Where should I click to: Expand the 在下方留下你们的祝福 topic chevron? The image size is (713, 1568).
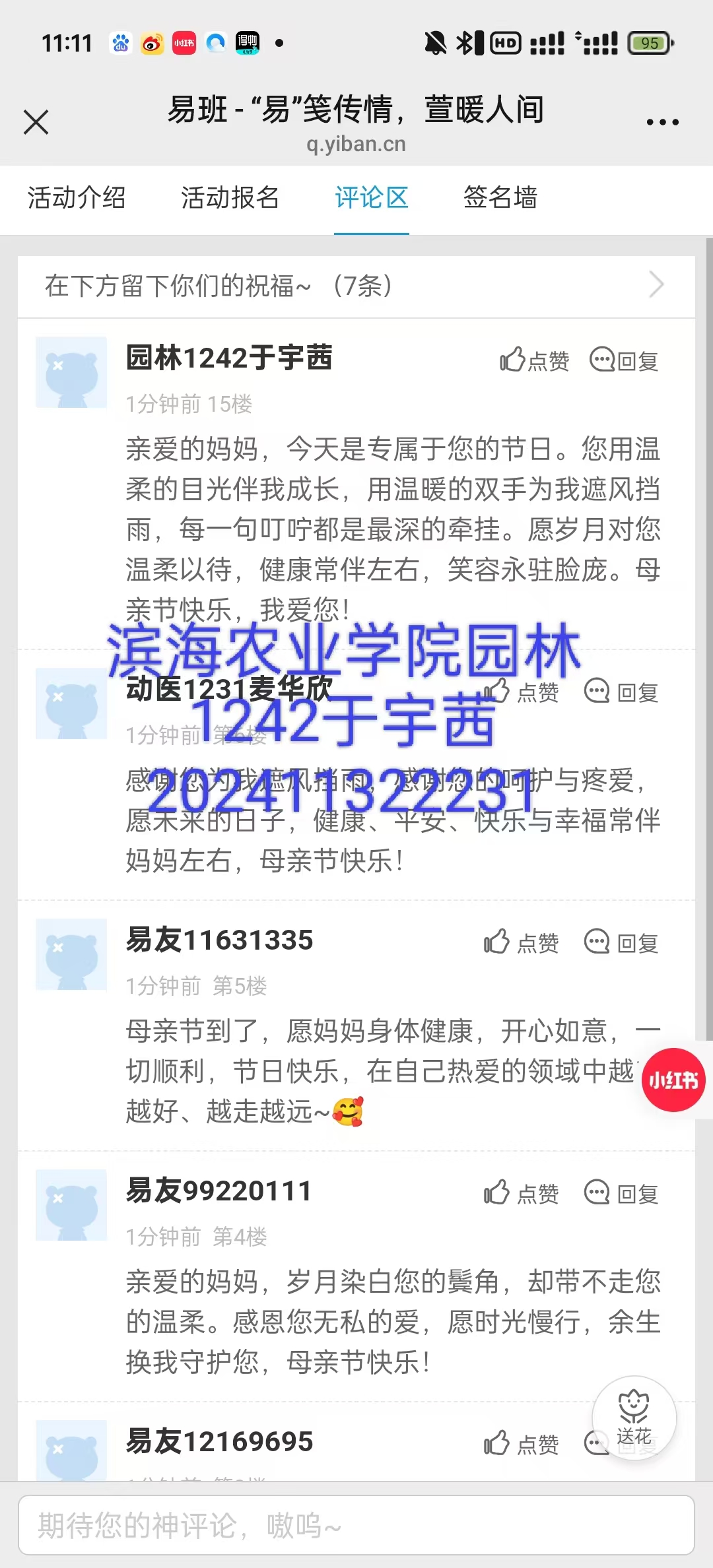(x=656, y=285)
